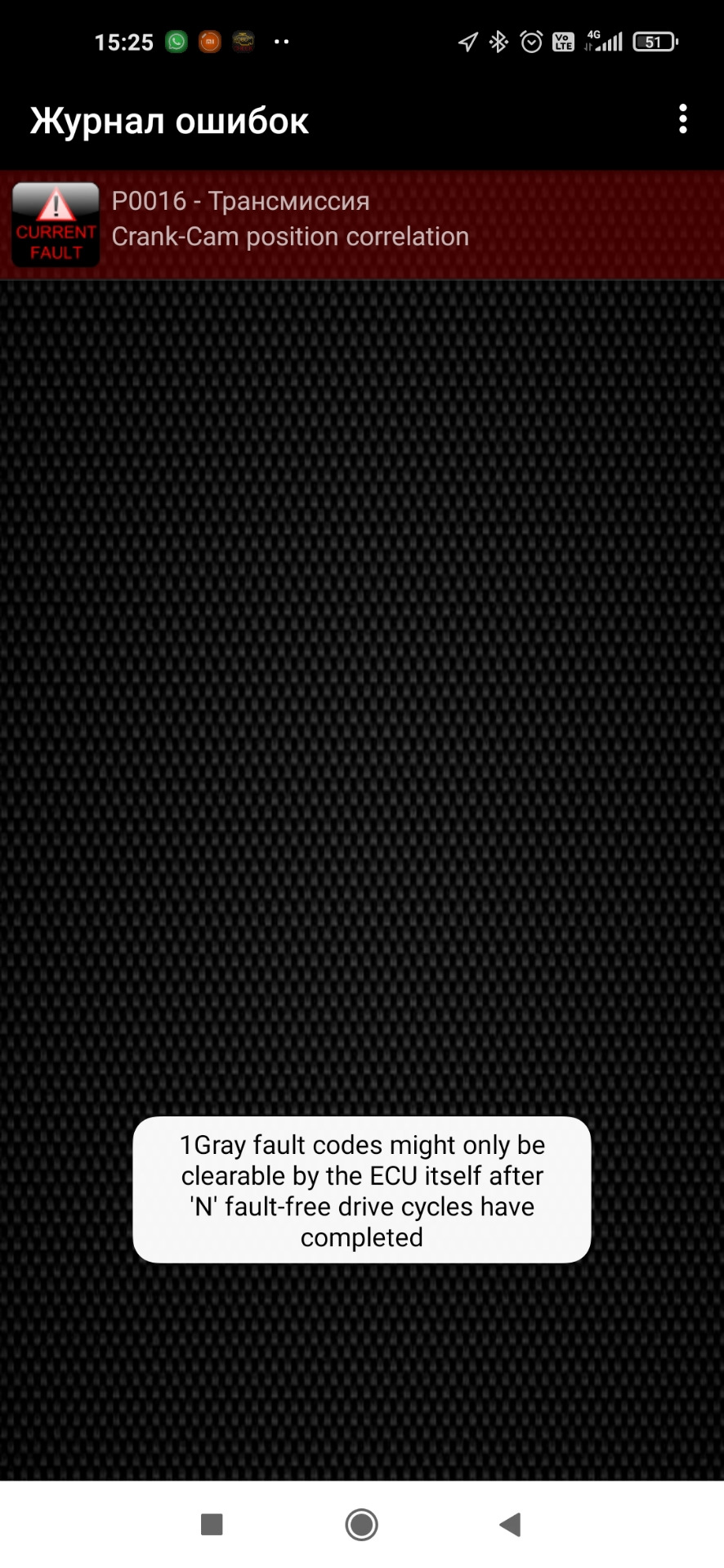
Task: Go back using the system back button
Action: pos(511,1524)
